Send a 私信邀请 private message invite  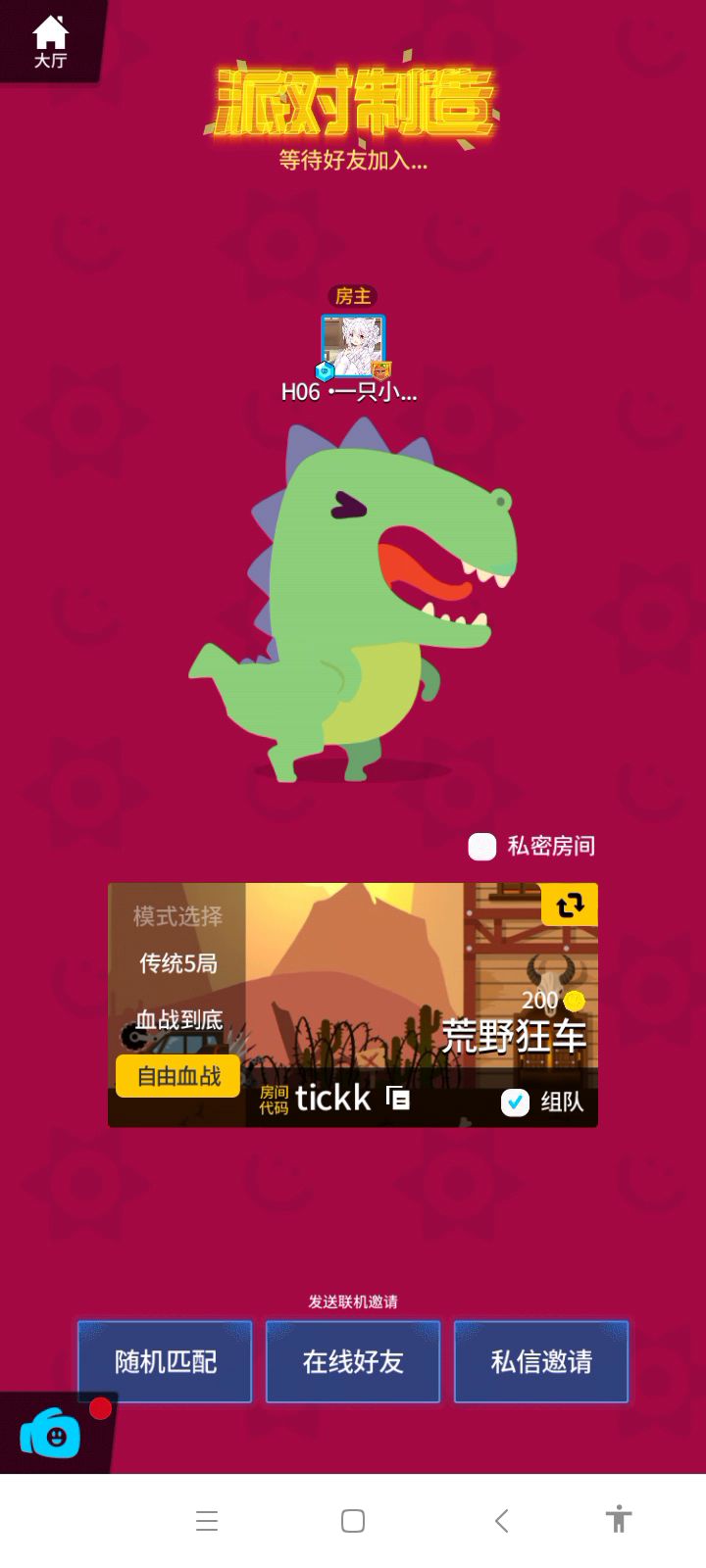pos(541,1361)
